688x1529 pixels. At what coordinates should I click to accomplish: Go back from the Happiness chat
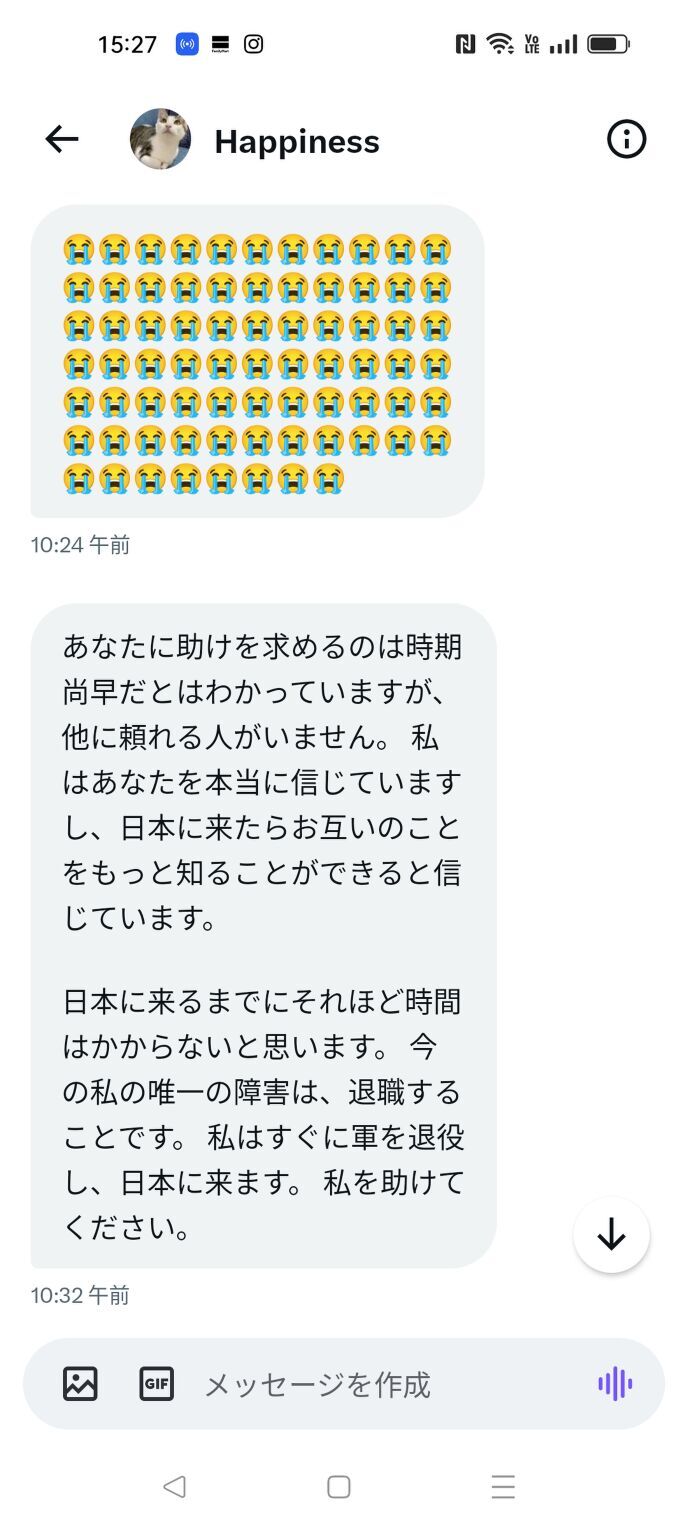coord(62,140)
